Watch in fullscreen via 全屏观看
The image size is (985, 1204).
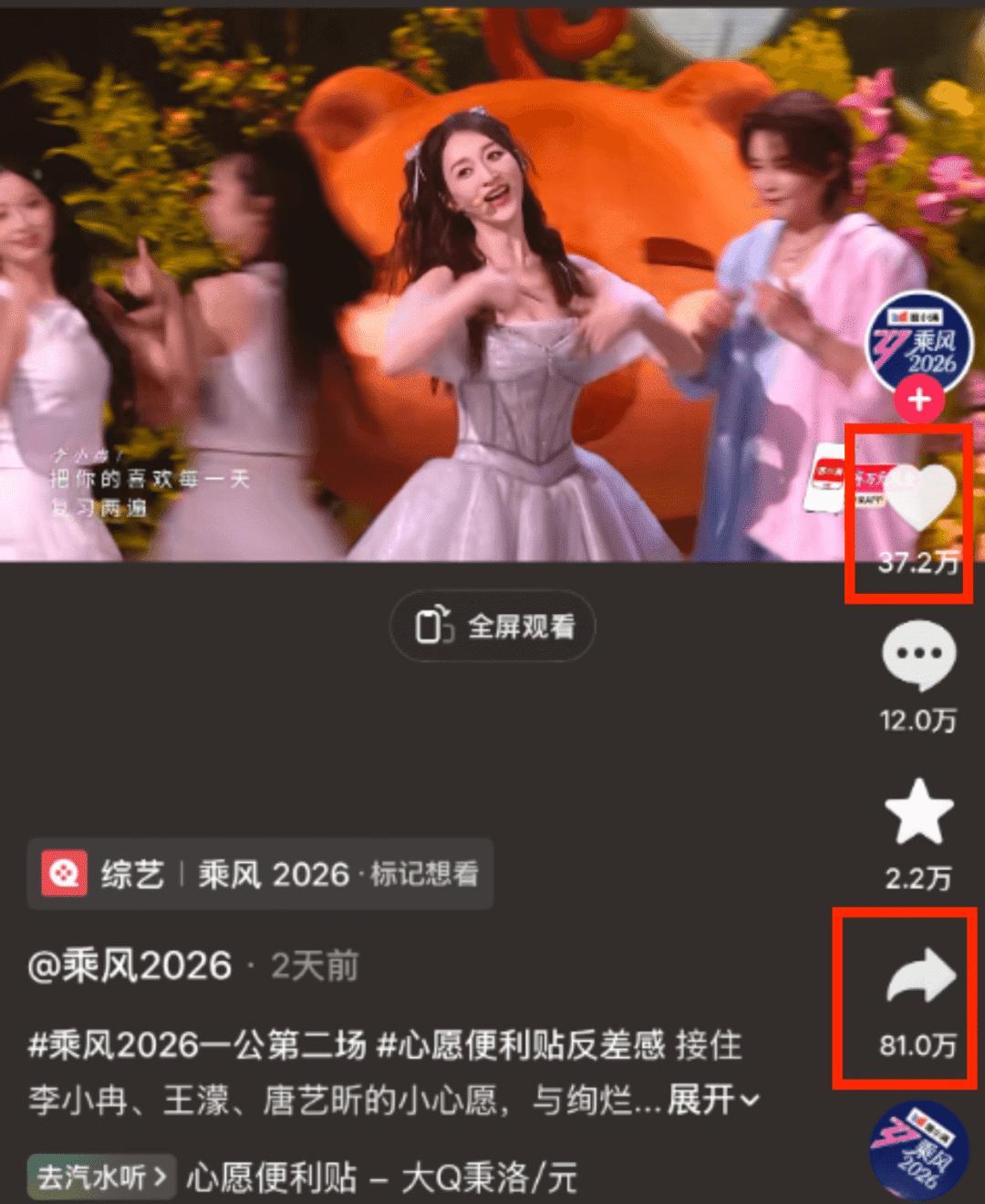pyautogui.click(x=493, y=627)
